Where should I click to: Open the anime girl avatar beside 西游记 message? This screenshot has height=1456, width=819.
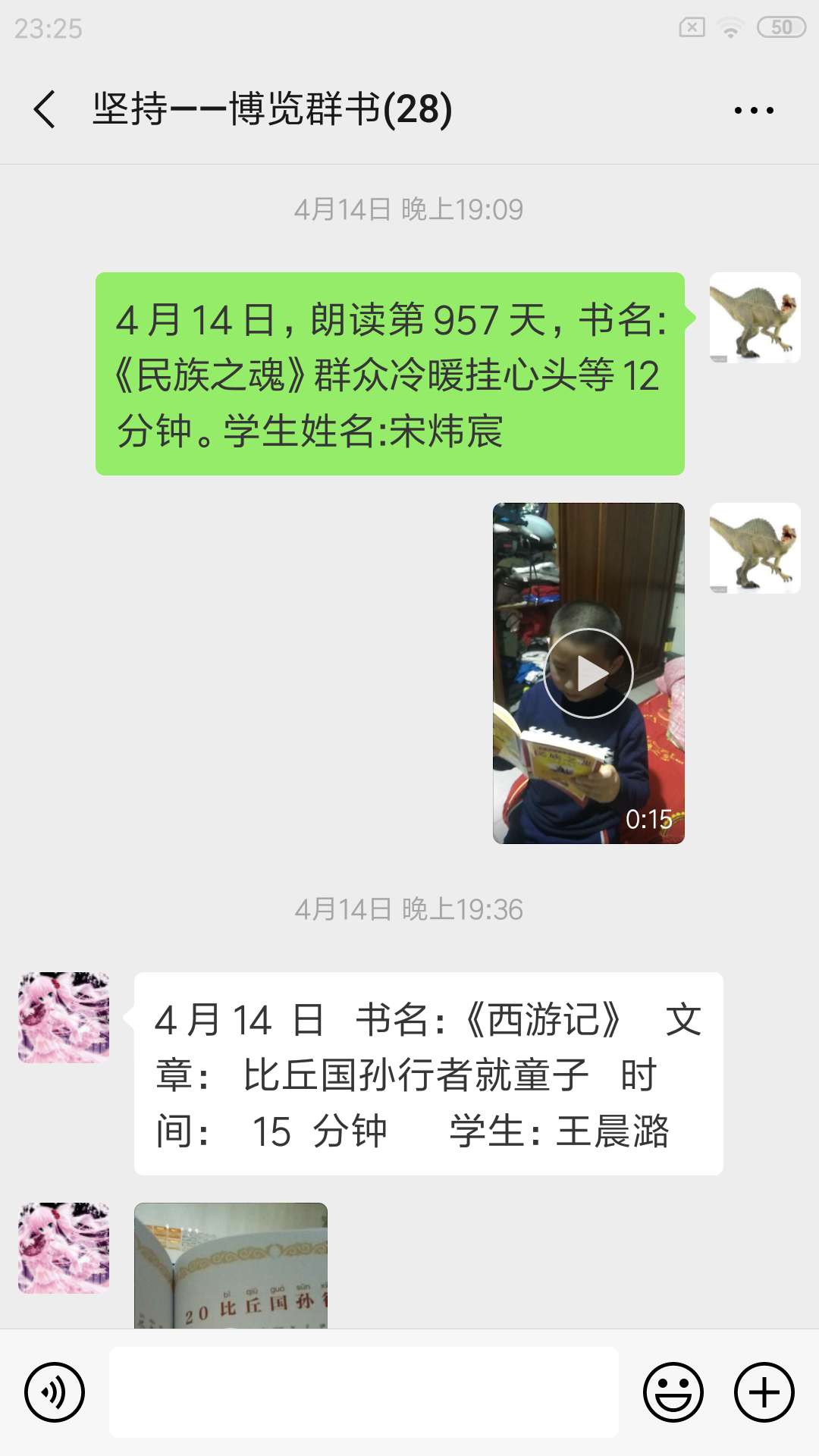pos(64,1018)
